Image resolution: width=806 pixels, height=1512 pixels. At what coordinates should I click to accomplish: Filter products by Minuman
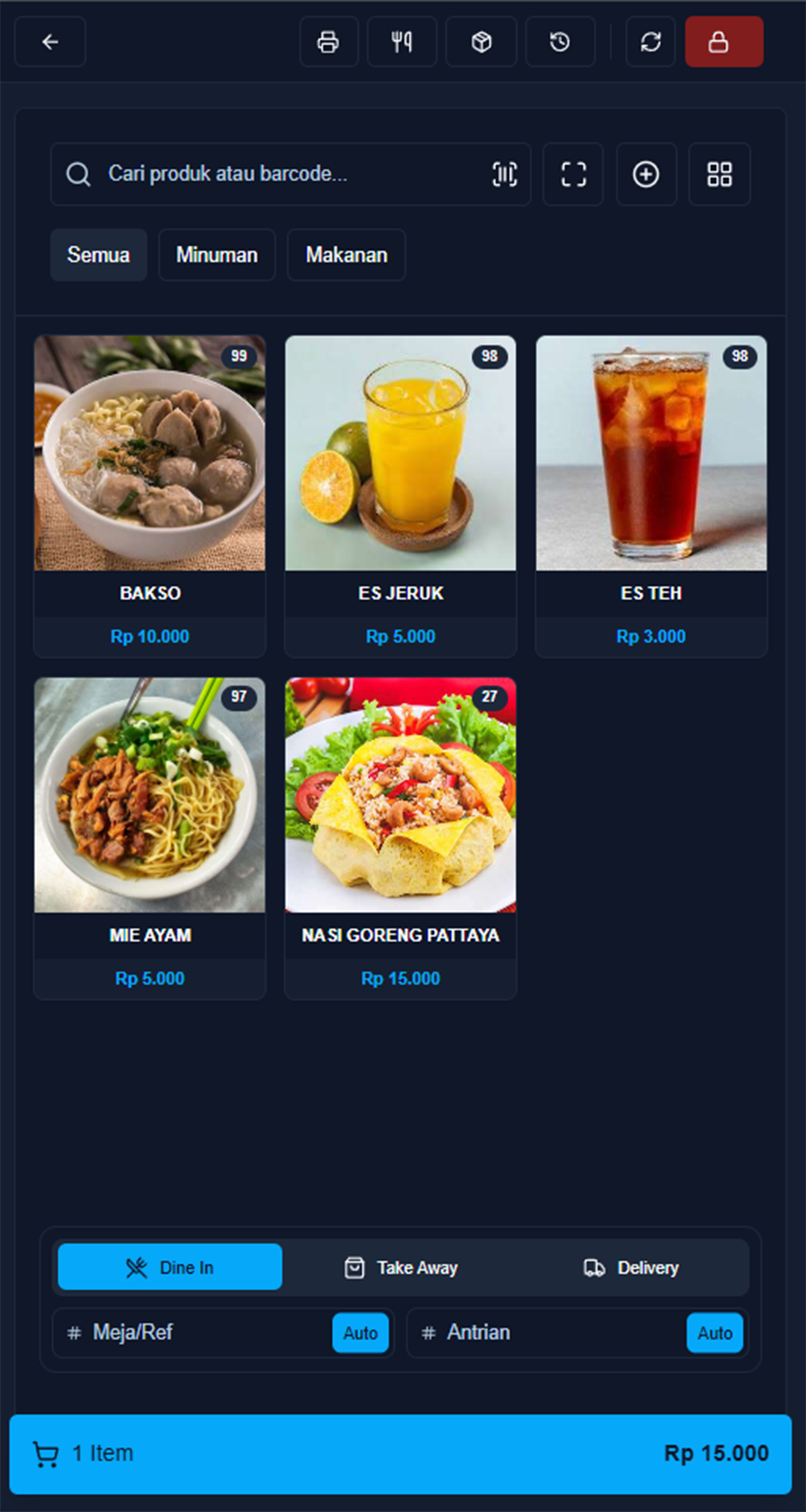click(x=217, y=255)
